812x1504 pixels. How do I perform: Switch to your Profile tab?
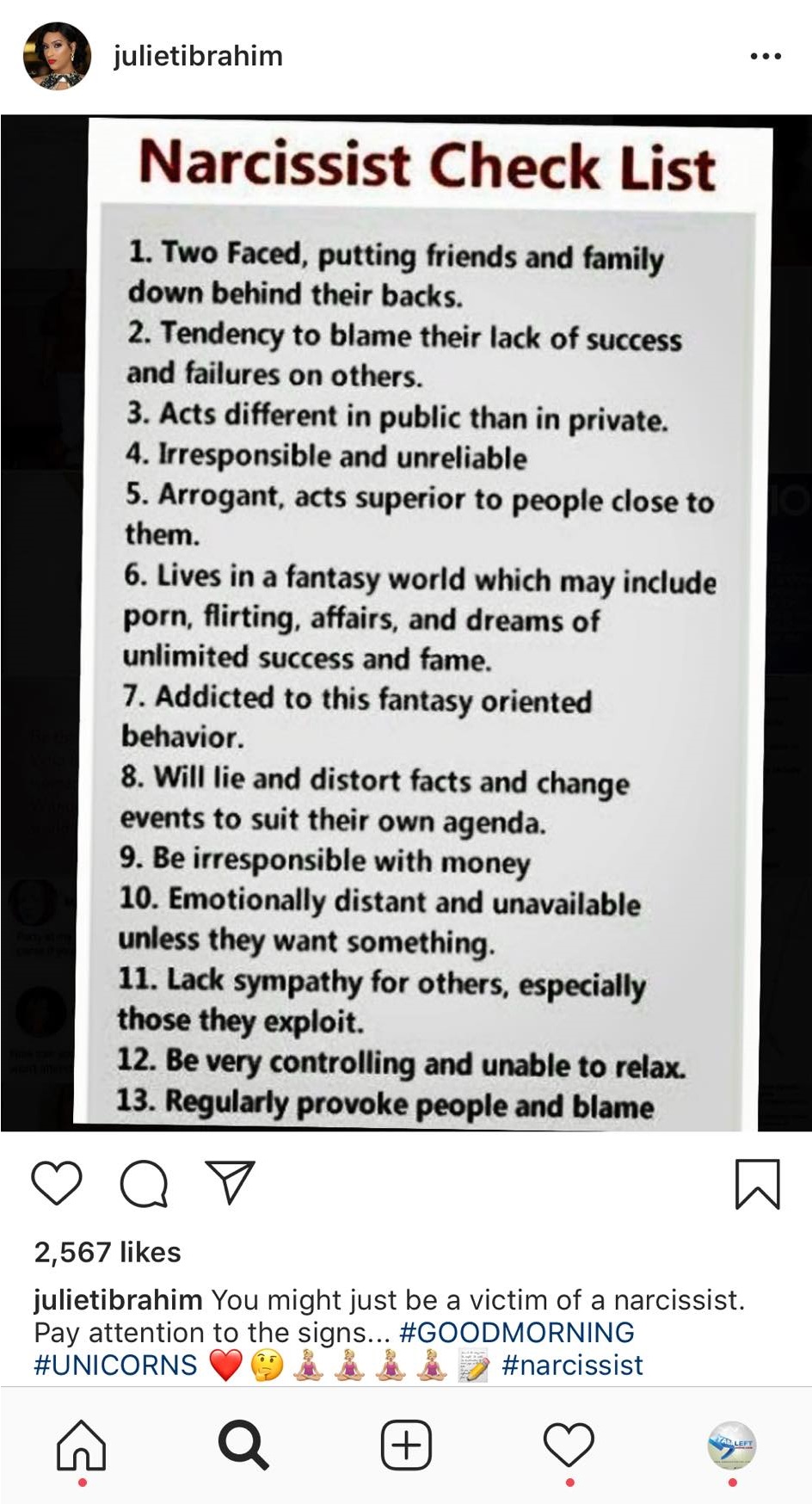(x=731, y=1445)
